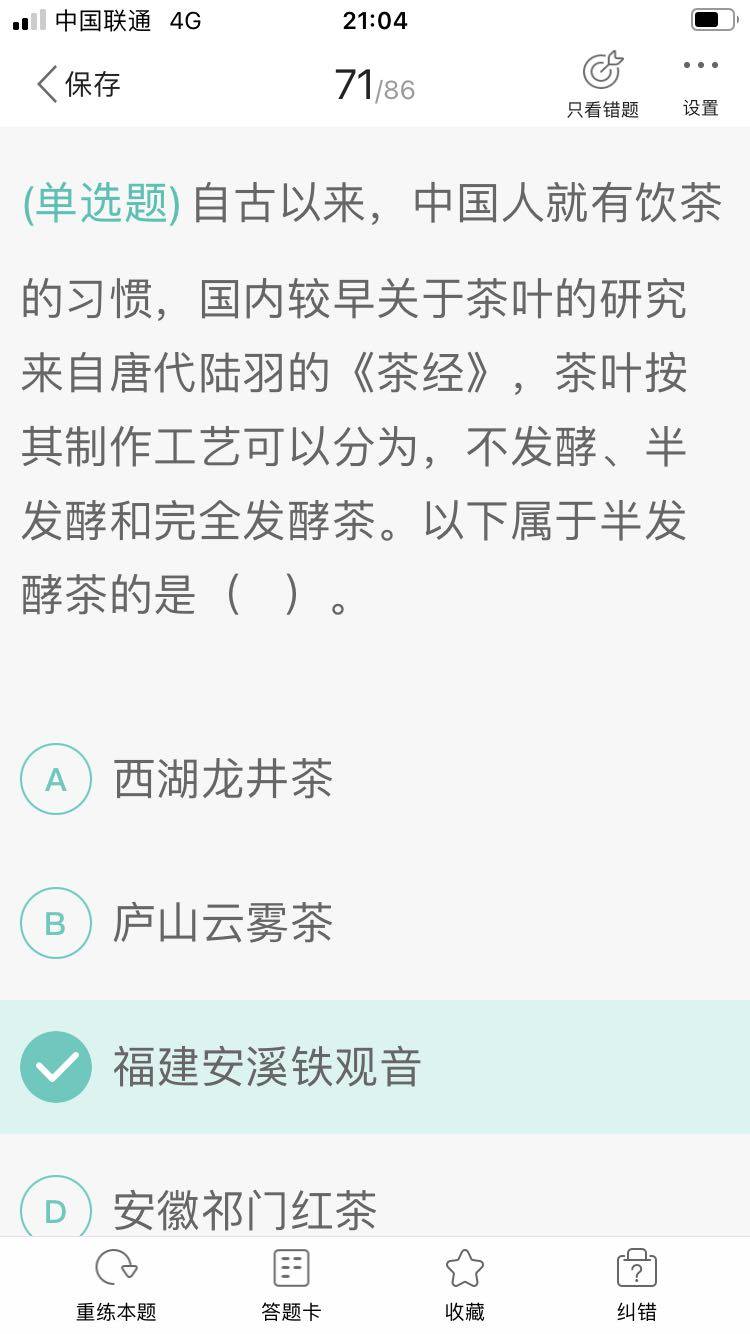The width and height of the screenshot is (750, 1334).
Task: Add this question to 收藏
Action: (464, 1286)
